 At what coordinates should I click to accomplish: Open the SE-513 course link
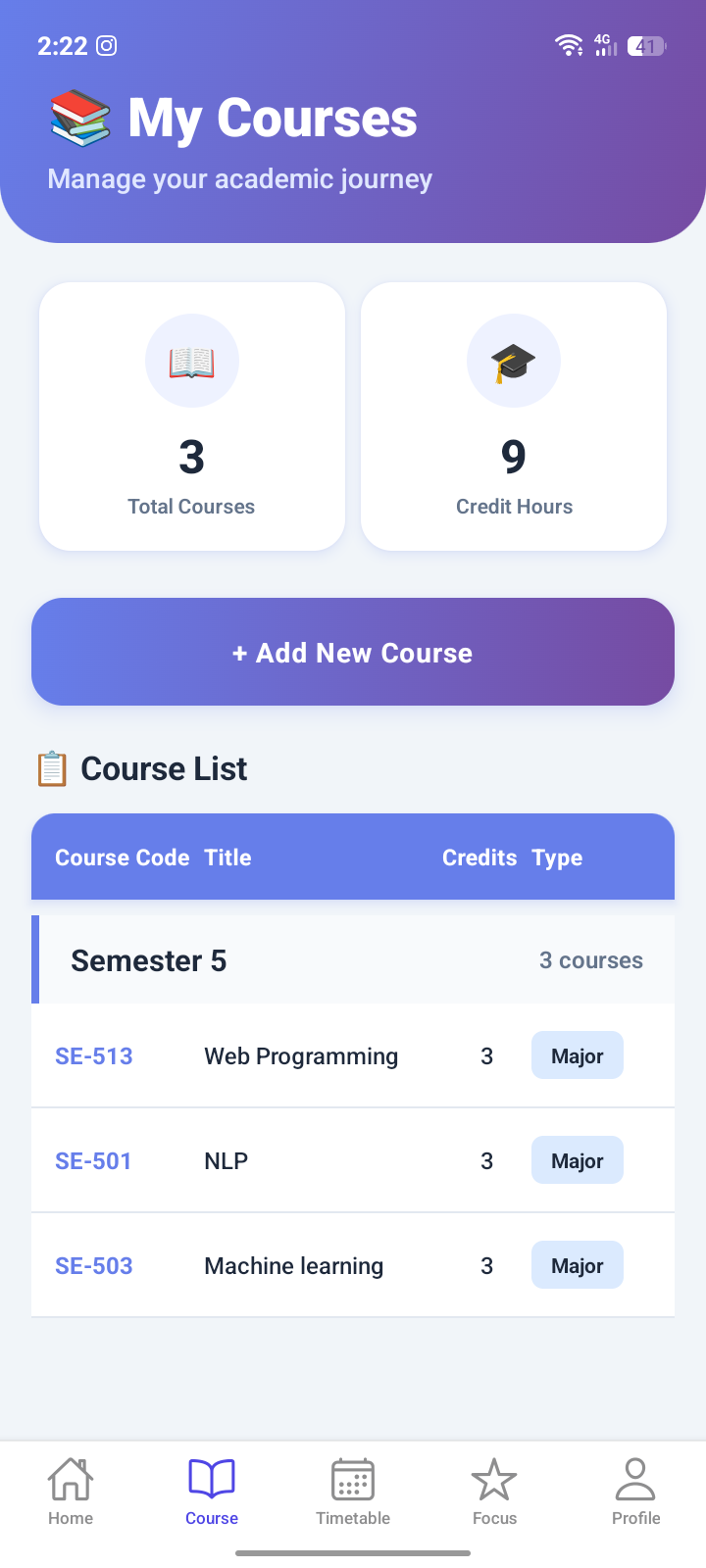[x=93, y=1055]
